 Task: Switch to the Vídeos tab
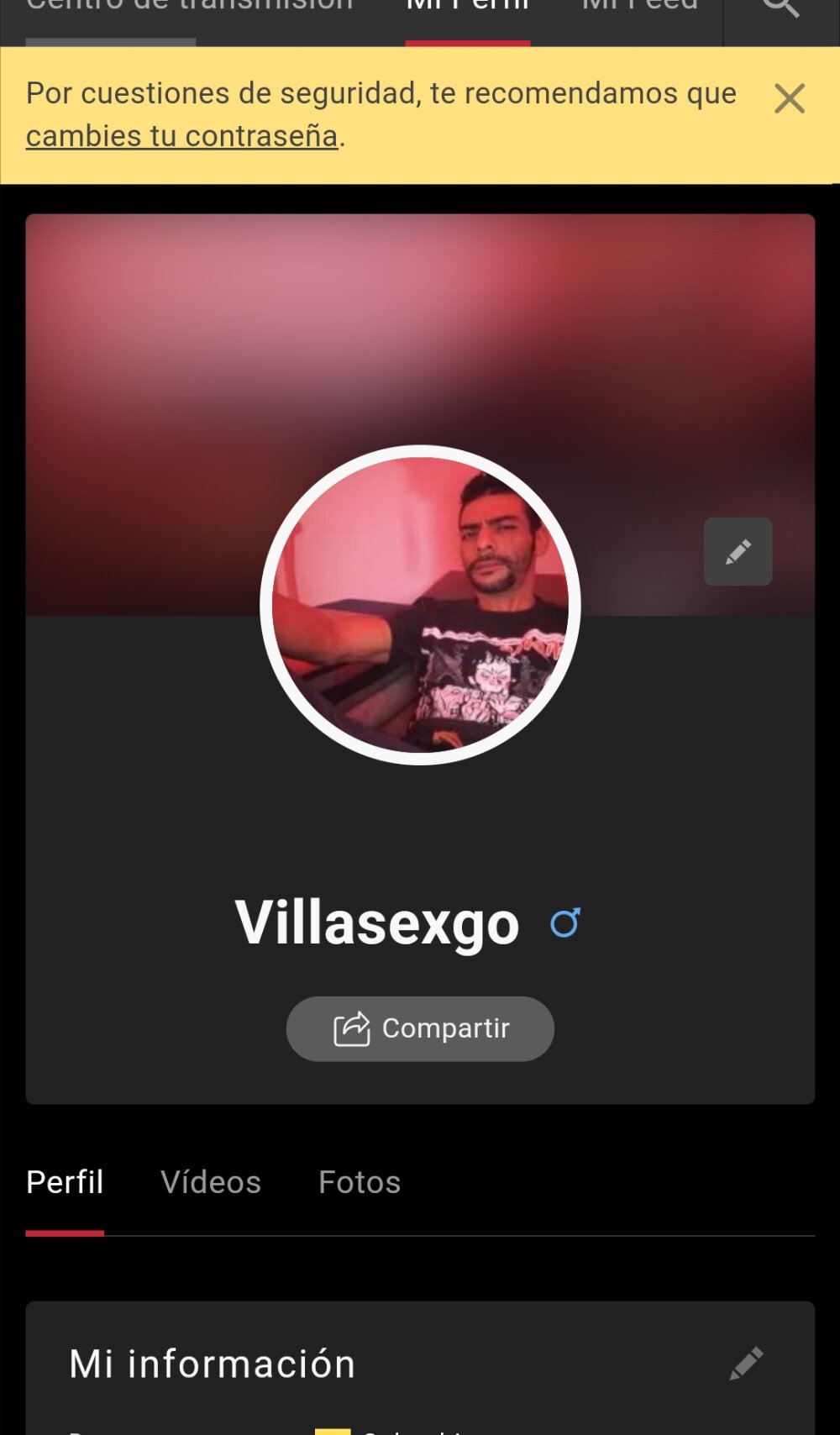[211, 1182]
